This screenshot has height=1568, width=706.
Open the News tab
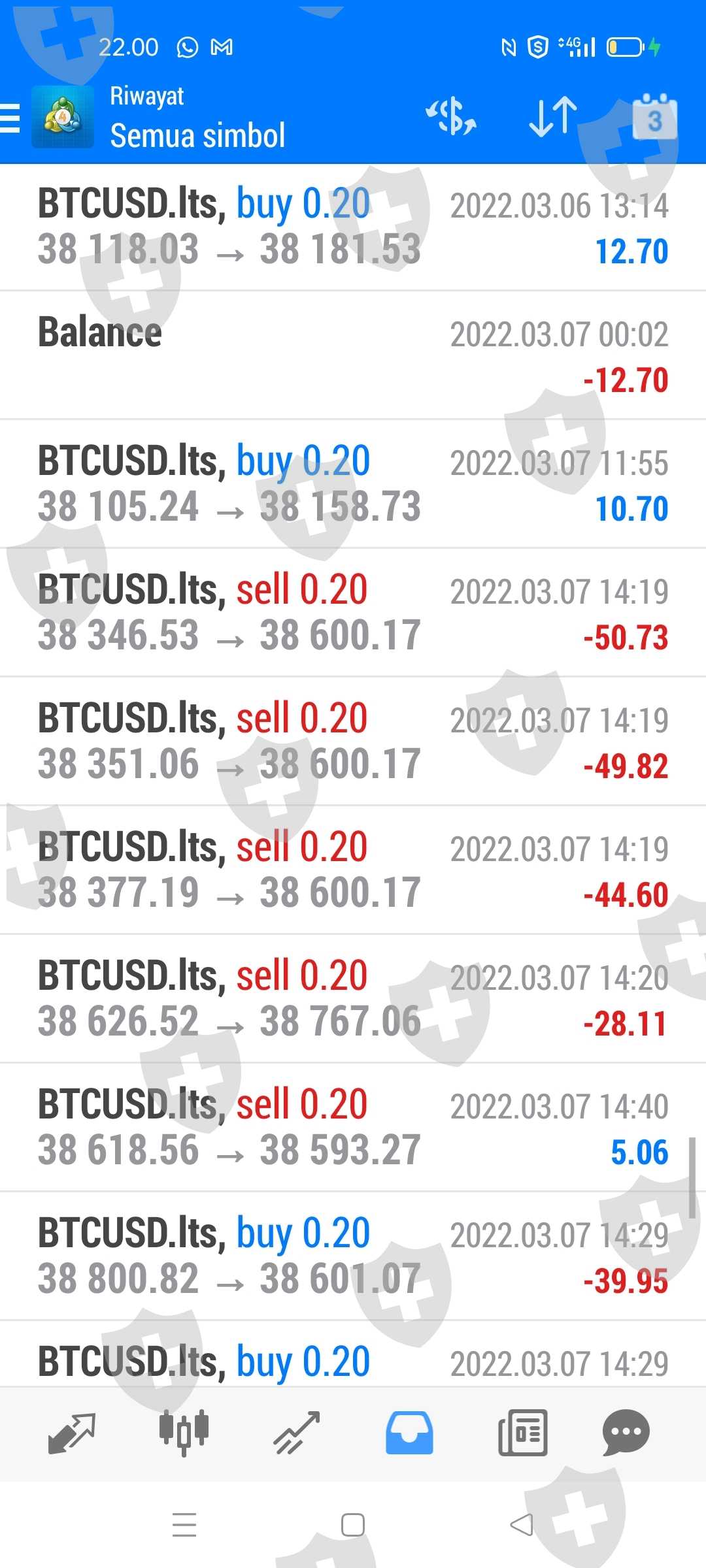522,1433
